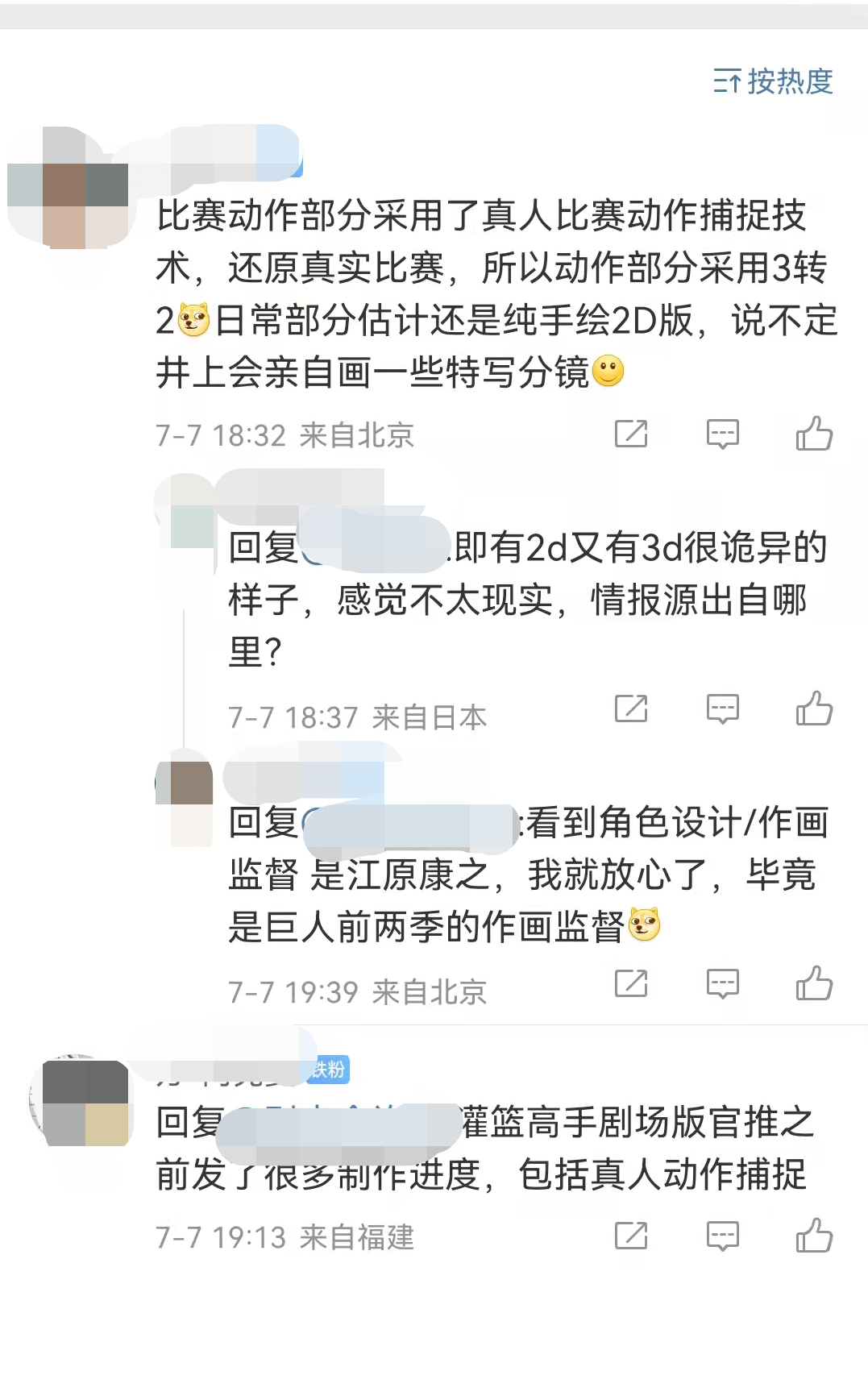Like the 7-7 18:37 Japan reply

tap(814, 709)
